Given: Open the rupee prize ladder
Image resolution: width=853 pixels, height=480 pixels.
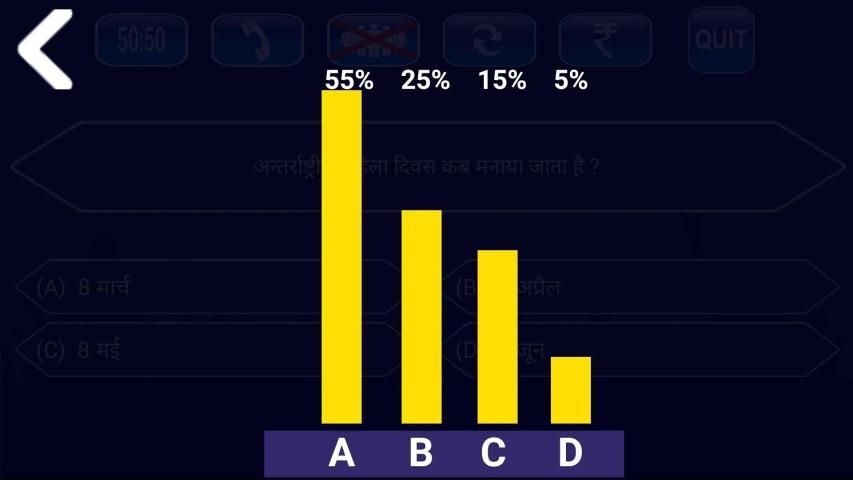Looking at the screenshot, I should point(604,40).
